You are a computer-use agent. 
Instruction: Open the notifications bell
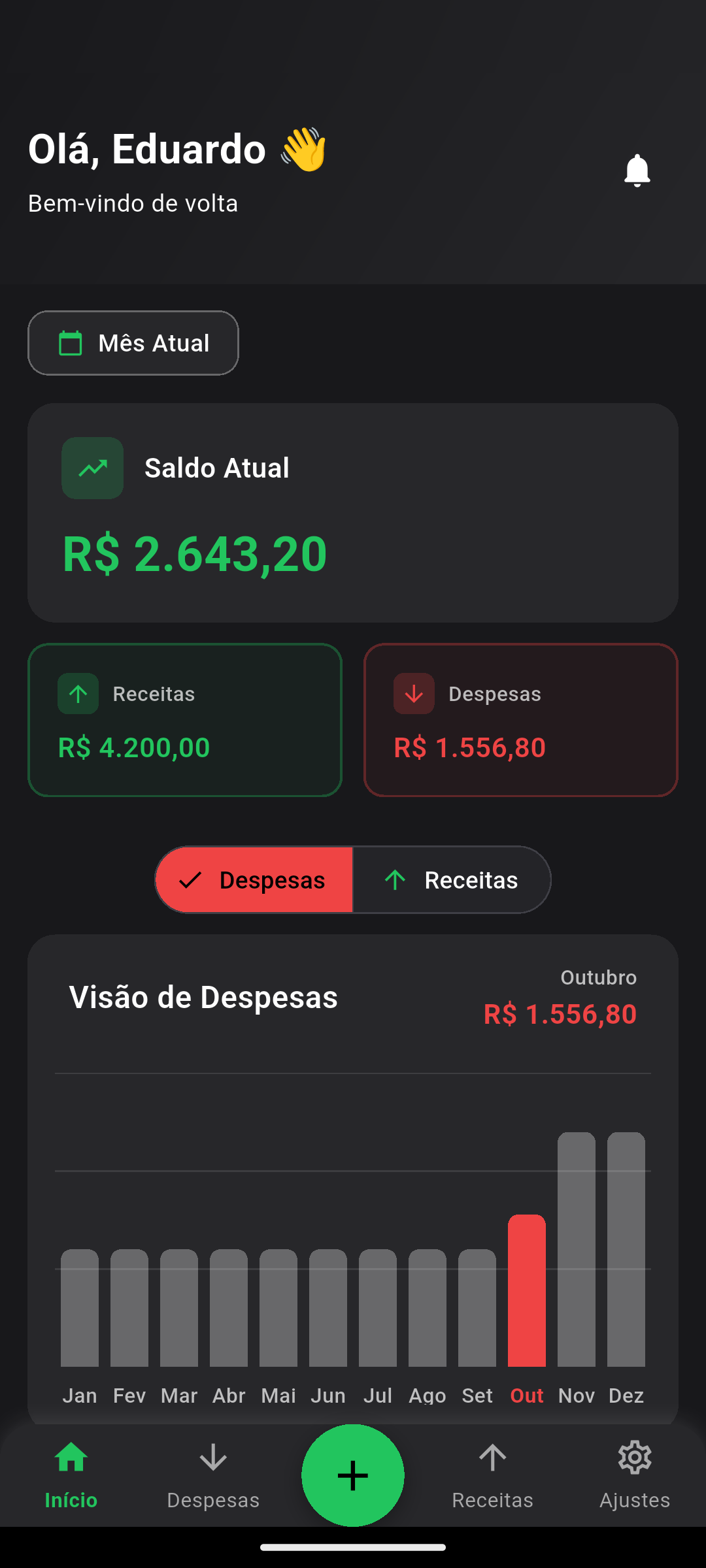[x=637, y=171]
